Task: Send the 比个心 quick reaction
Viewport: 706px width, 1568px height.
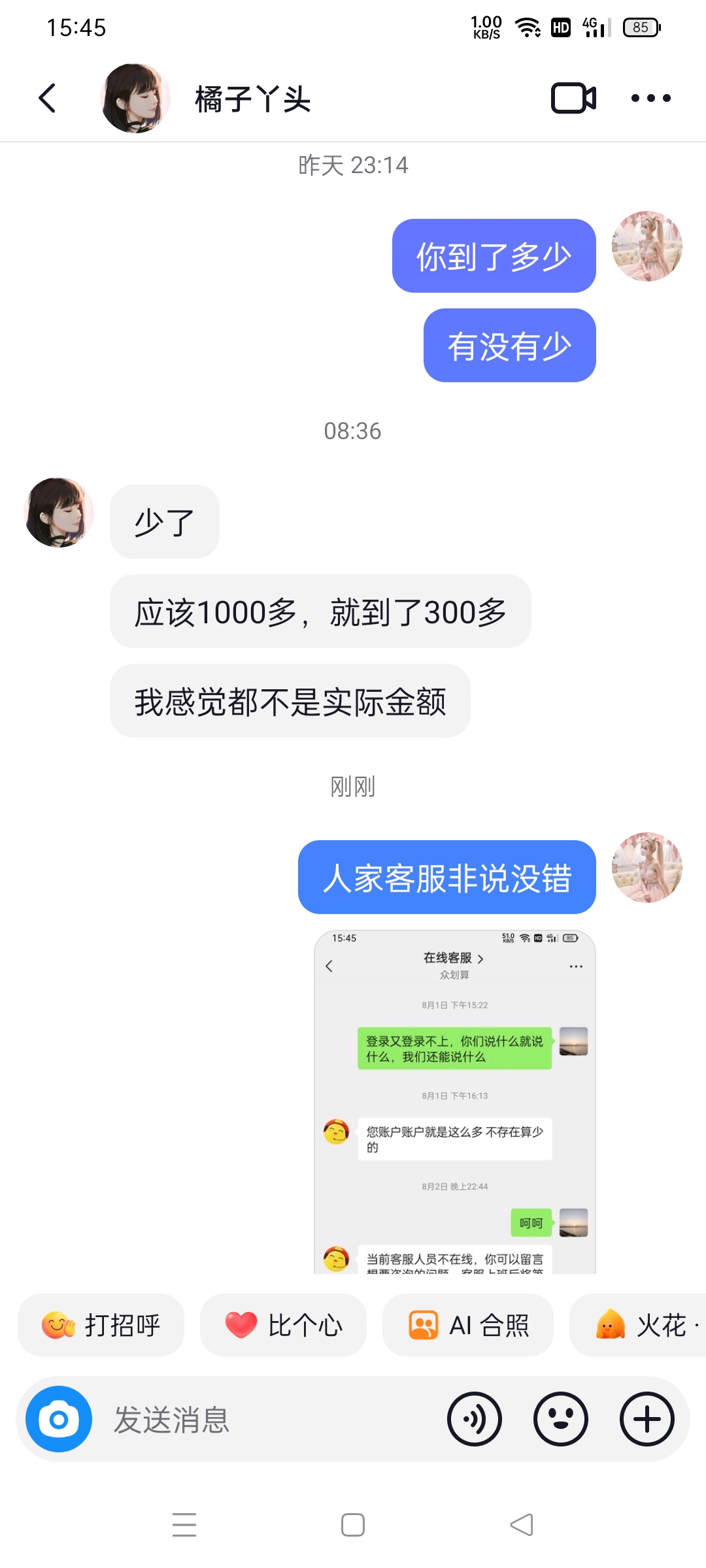Action: 283,1326
